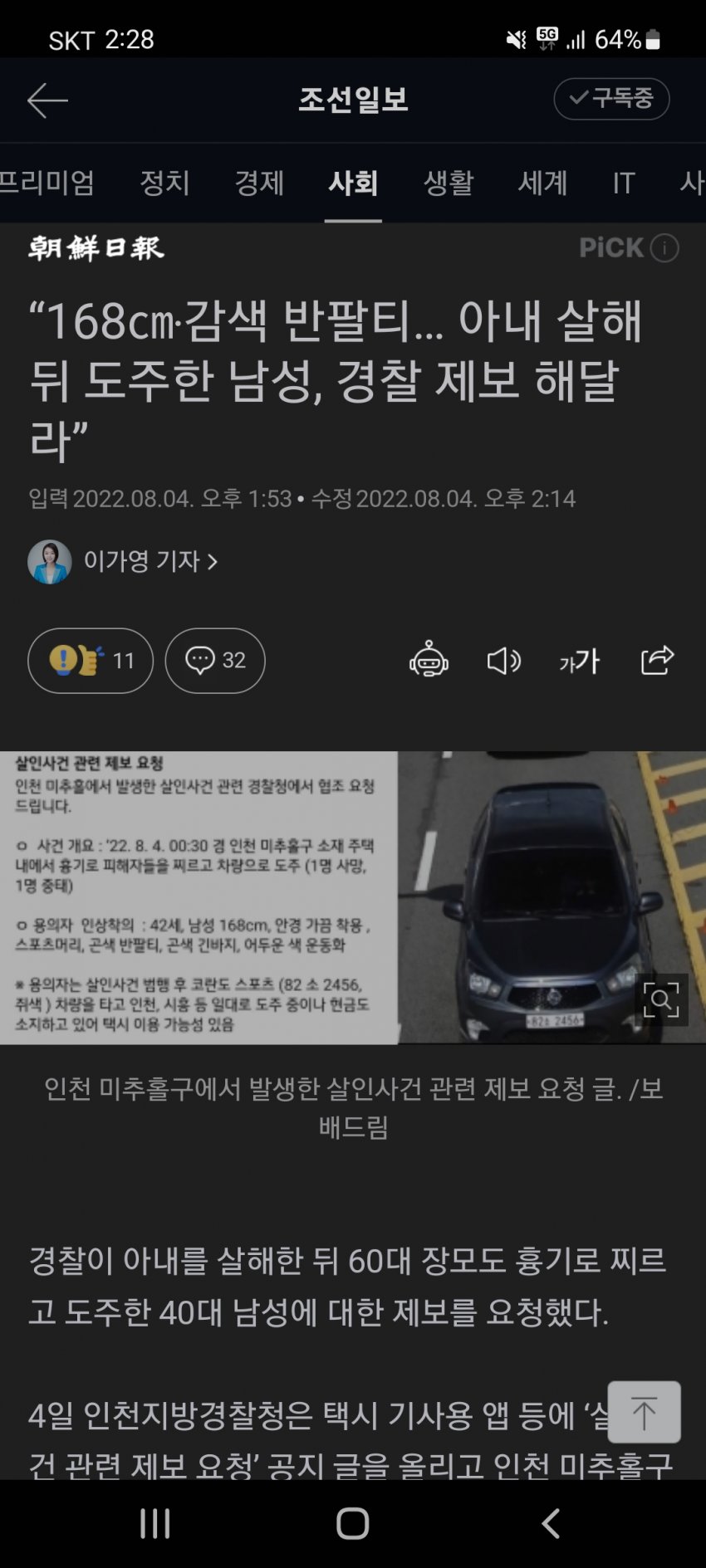Viewport: 706px width, 1568px height.
Task: Tap the system home button
Action: [x=353, y=1523]
